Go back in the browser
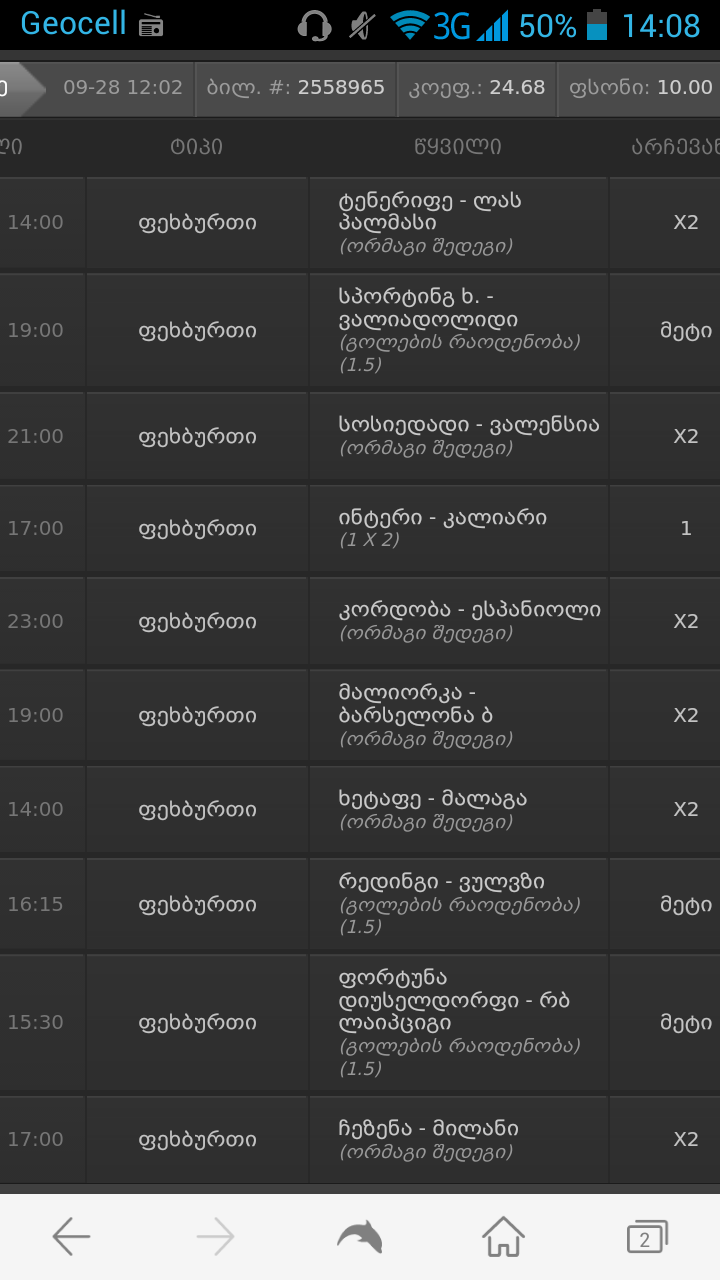Viewport: 720px width, 1280px height. (x=72, y=1237)
